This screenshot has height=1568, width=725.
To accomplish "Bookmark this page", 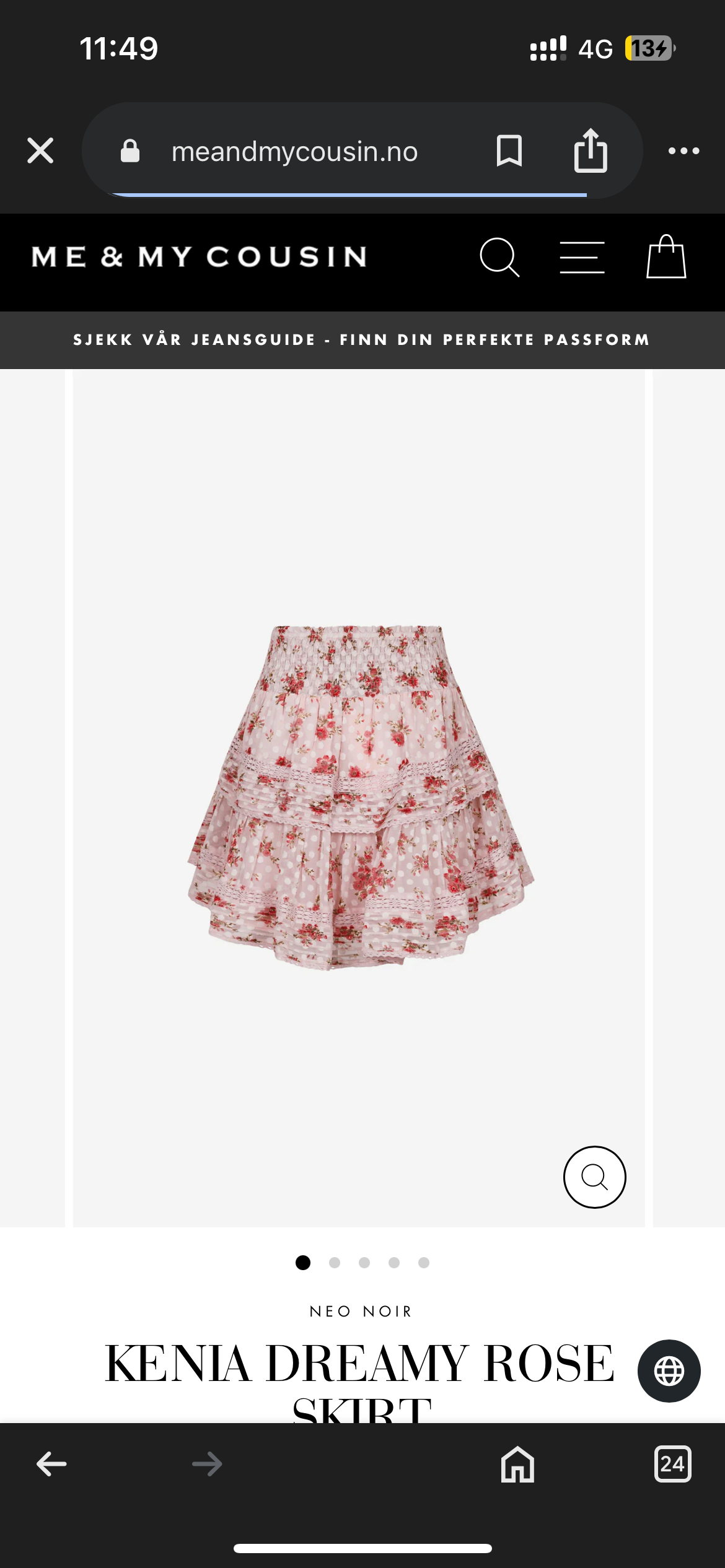I will 509,150.
